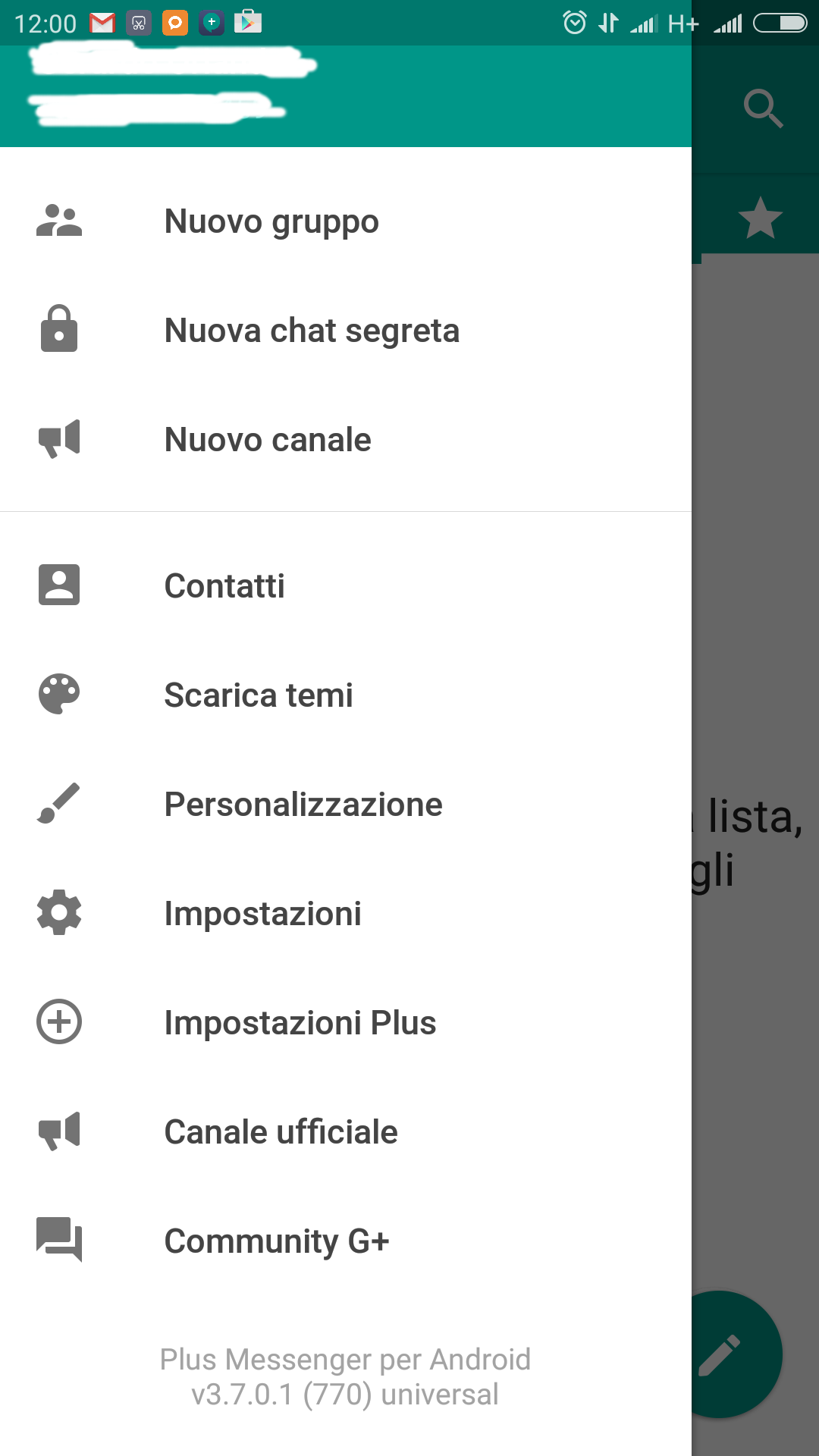Viewport: 819px width, 1456px height.
Task: Tap the favorites star tab
Action: pos(760,218)
